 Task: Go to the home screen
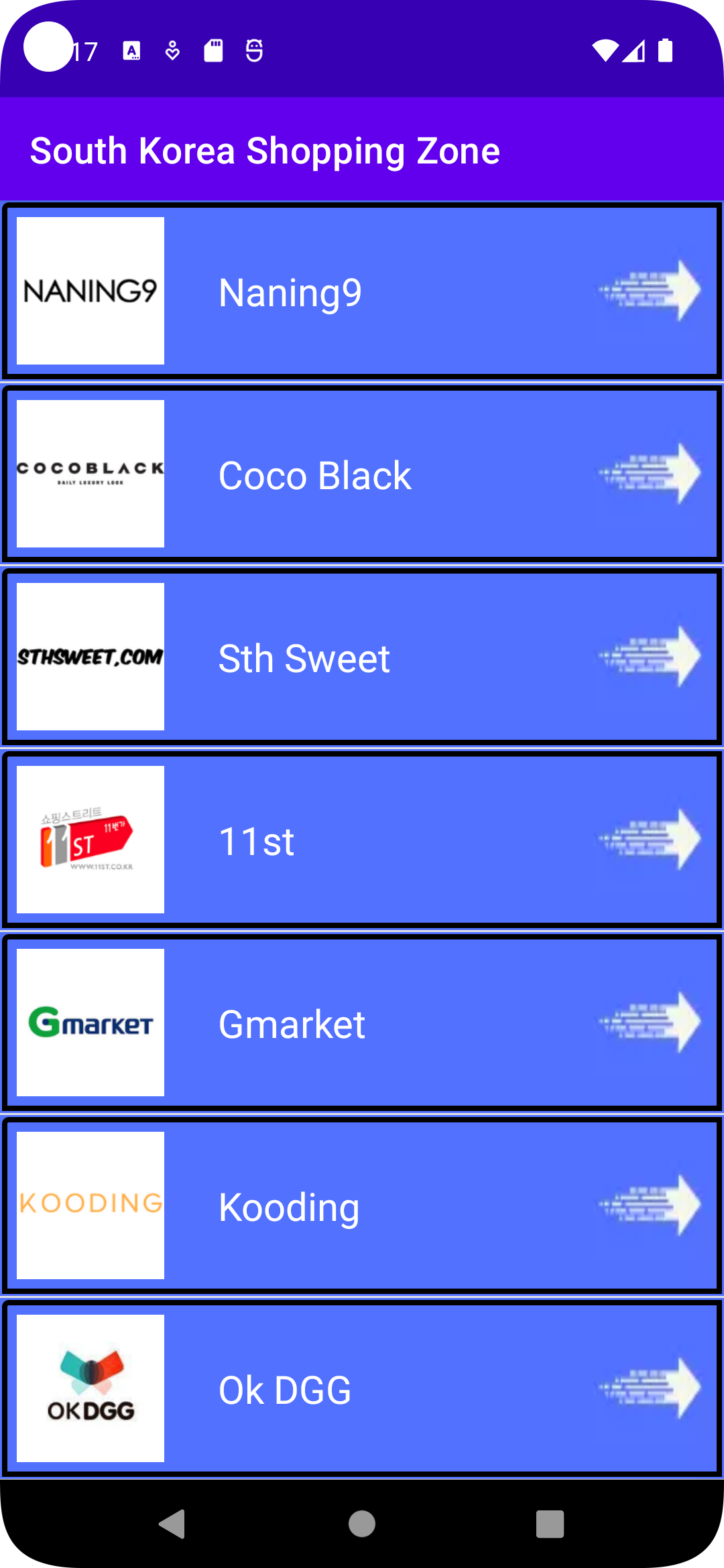362,1524
